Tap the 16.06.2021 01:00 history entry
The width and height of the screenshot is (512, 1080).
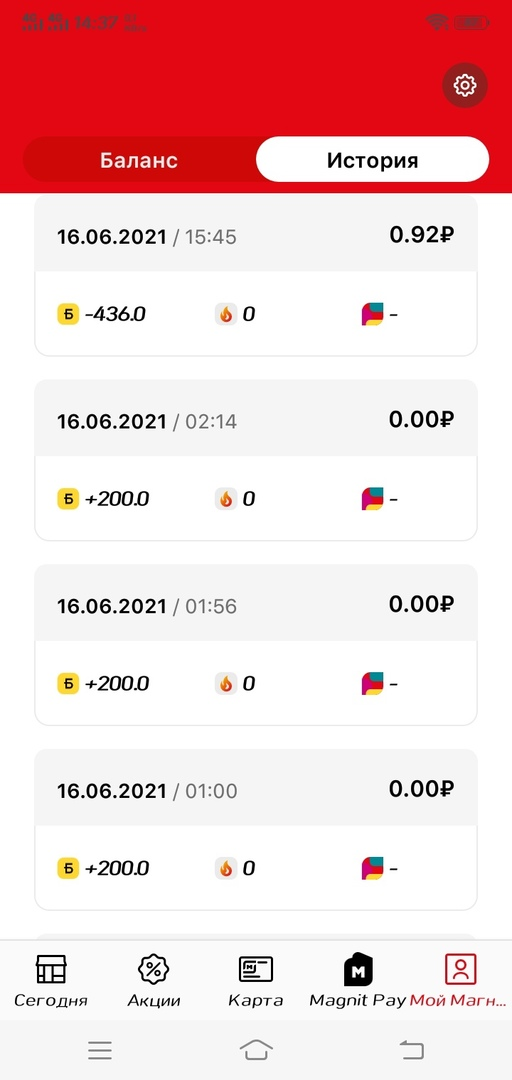point(256,829)
